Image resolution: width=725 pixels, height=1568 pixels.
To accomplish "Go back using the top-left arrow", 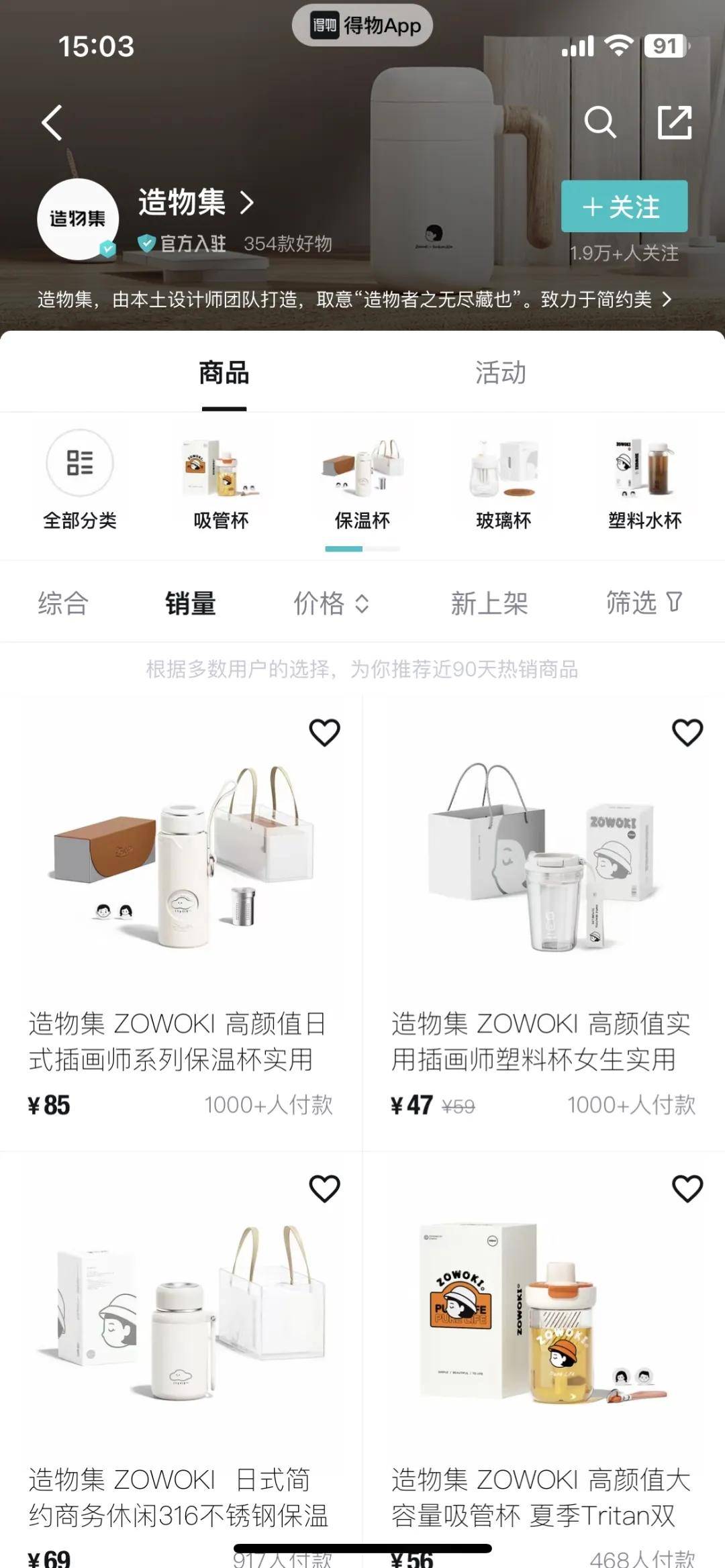I will pyautogui.click(x=52, y=123).
